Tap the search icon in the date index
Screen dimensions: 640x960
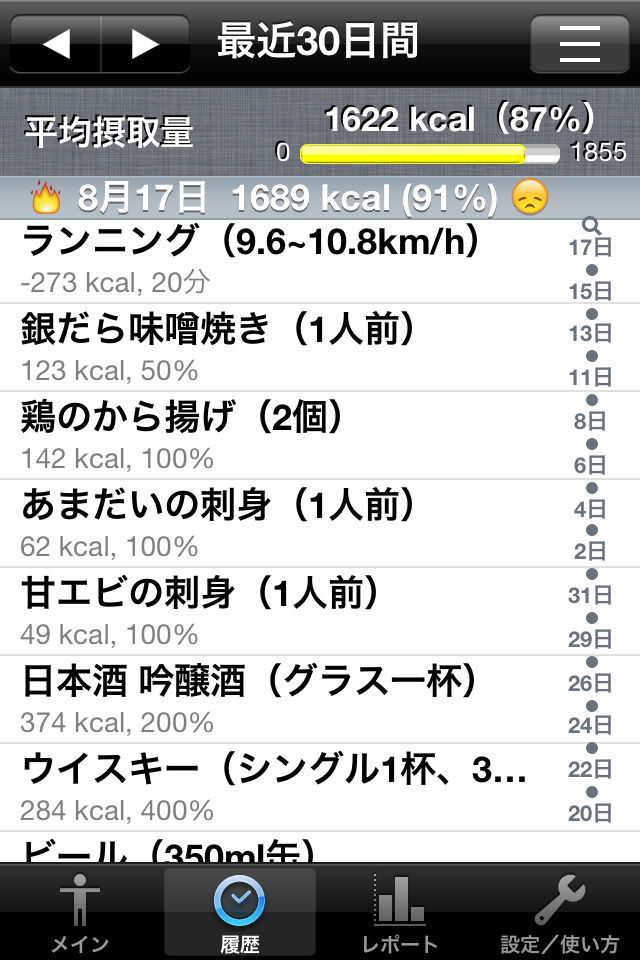(590, 226)
